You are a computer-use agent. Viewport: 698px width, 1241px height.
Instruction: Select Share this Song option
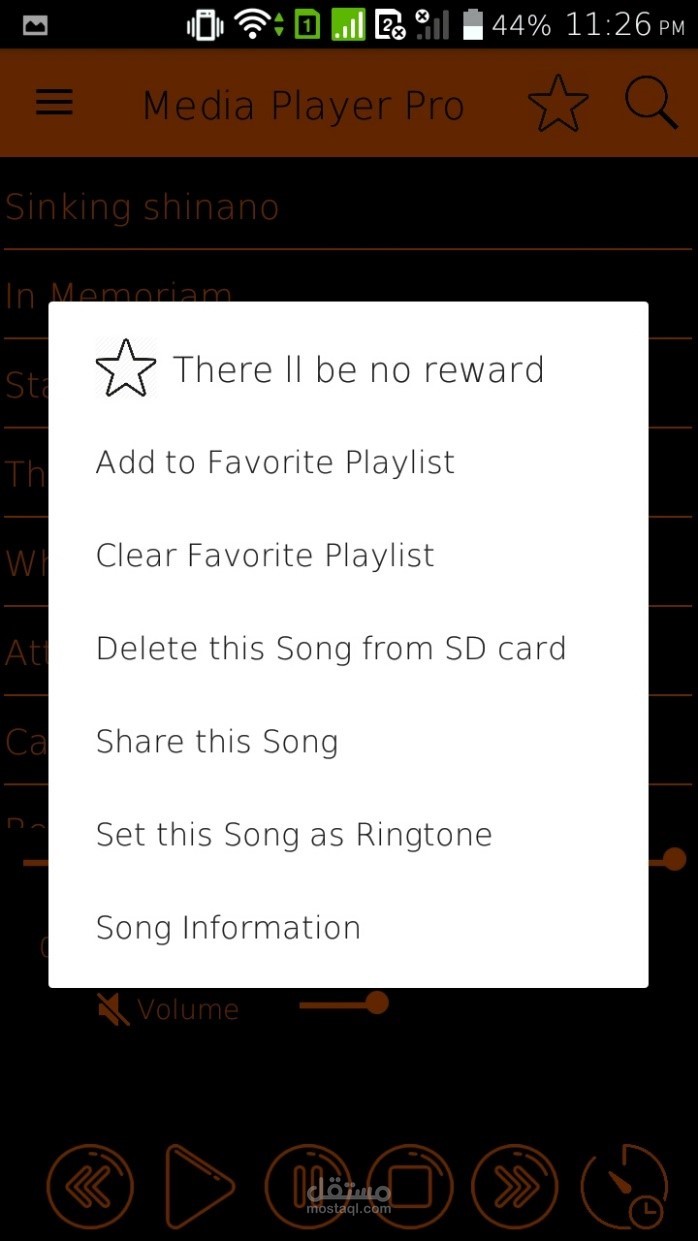tap(217, 741)
